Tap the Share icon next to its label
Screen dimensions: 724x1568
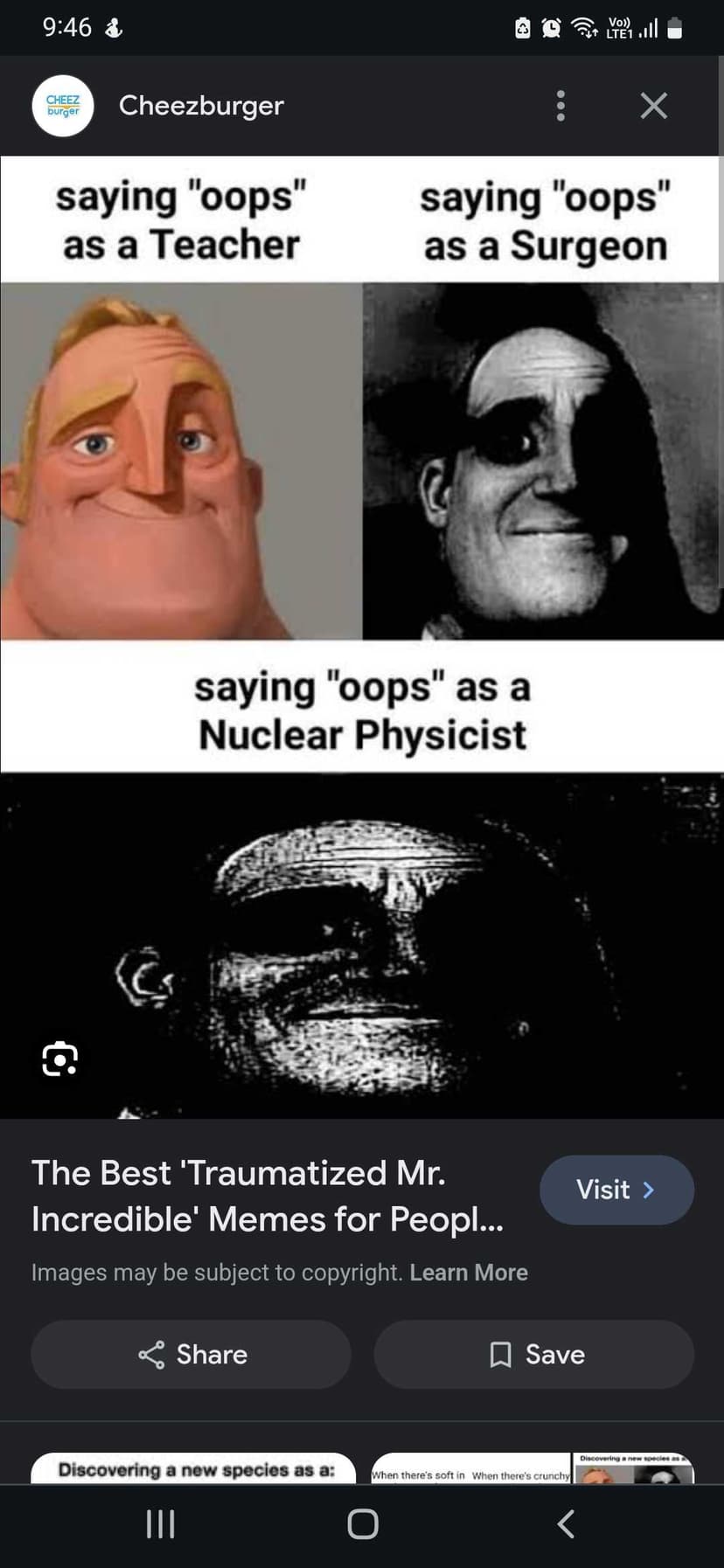tap(151, 1354)
